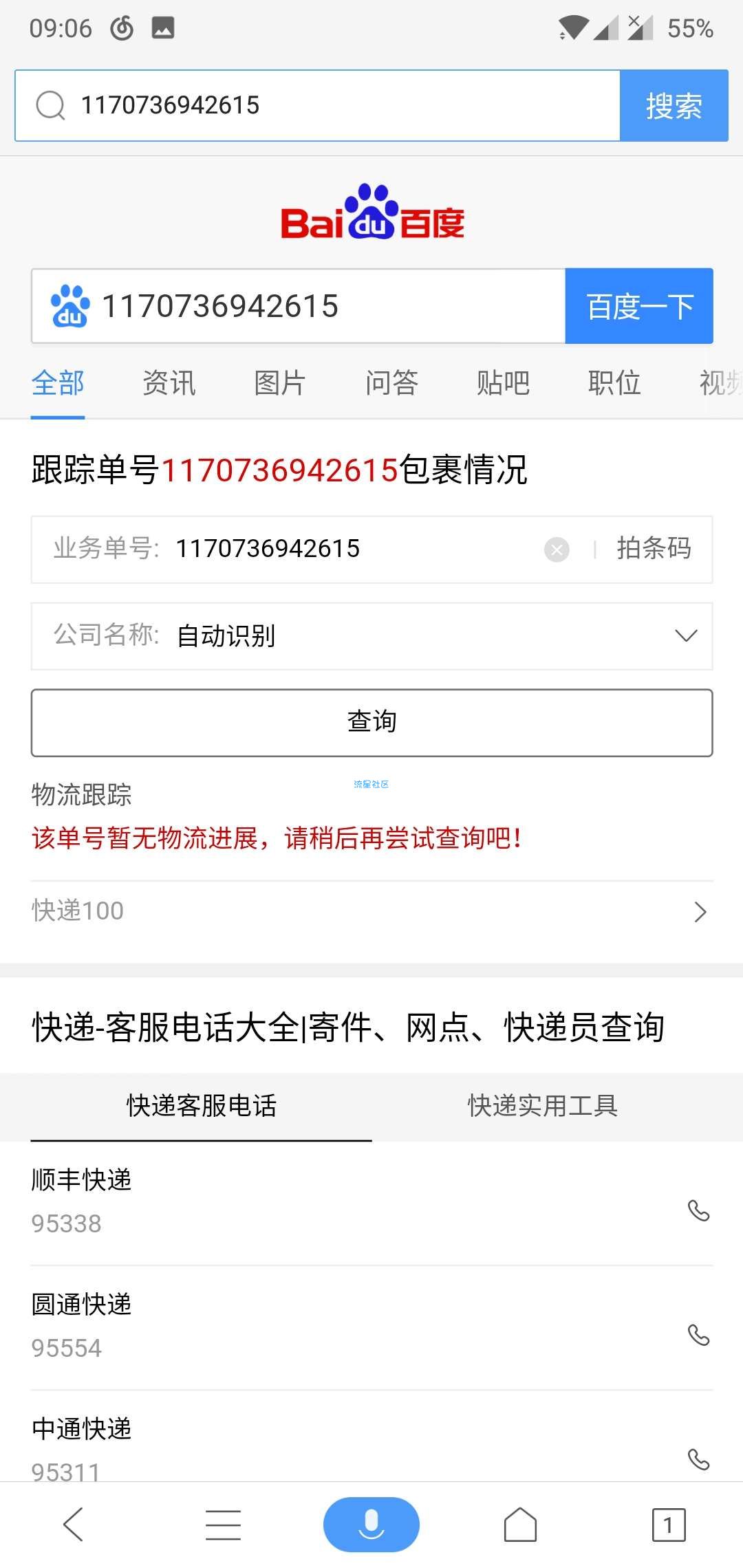The height and width of the screenshot is (1568, 743).
Task: Open the browser menu
Action: coord(223,1524)
